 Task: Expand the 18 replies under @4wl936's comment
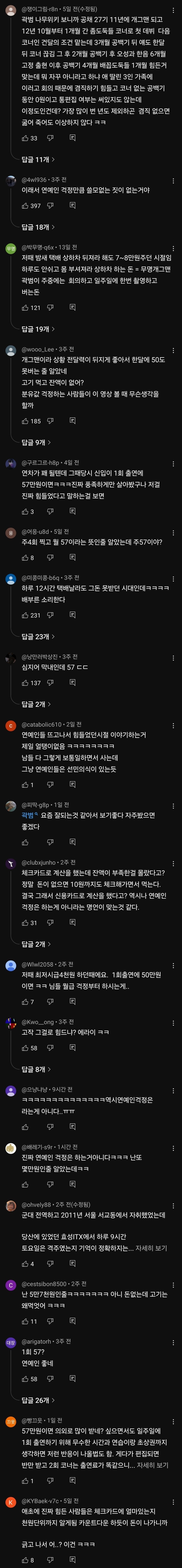(x=38, y=227)
